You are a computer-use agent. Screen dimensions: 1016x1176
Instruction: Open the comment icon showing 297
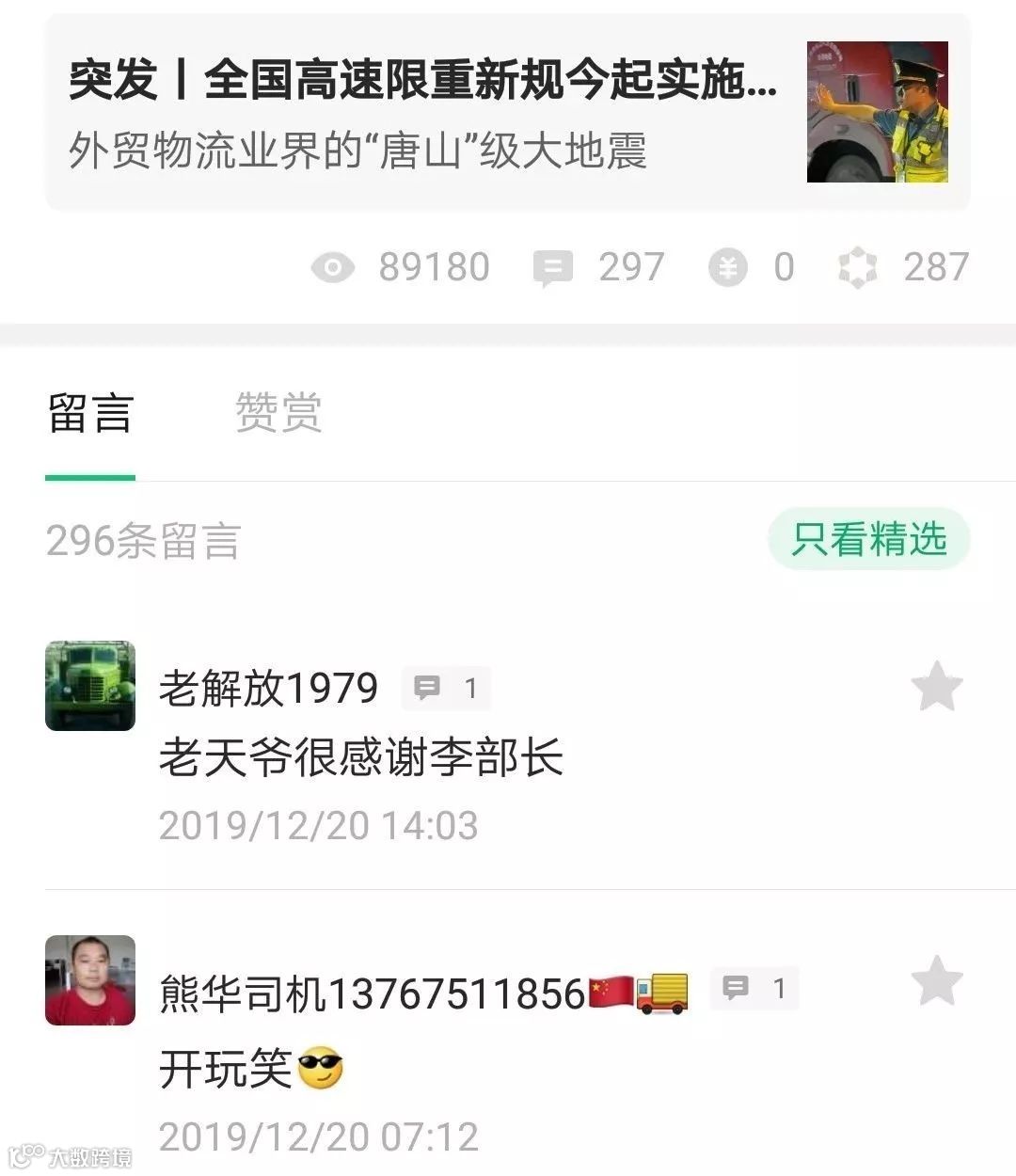coord(555,267)
